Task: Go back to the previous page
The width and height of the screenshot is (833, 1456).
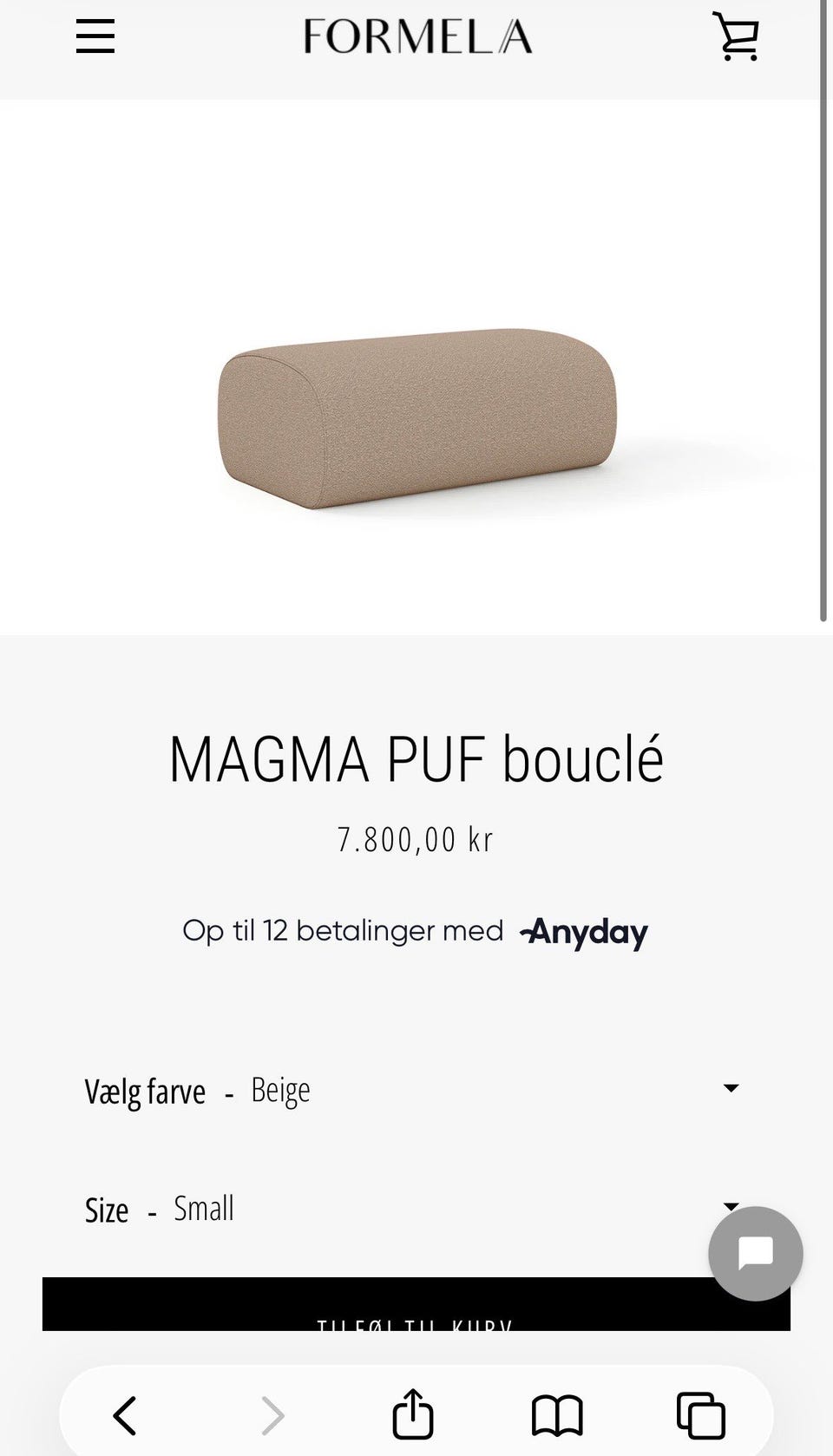Action: pos(125,1415)
